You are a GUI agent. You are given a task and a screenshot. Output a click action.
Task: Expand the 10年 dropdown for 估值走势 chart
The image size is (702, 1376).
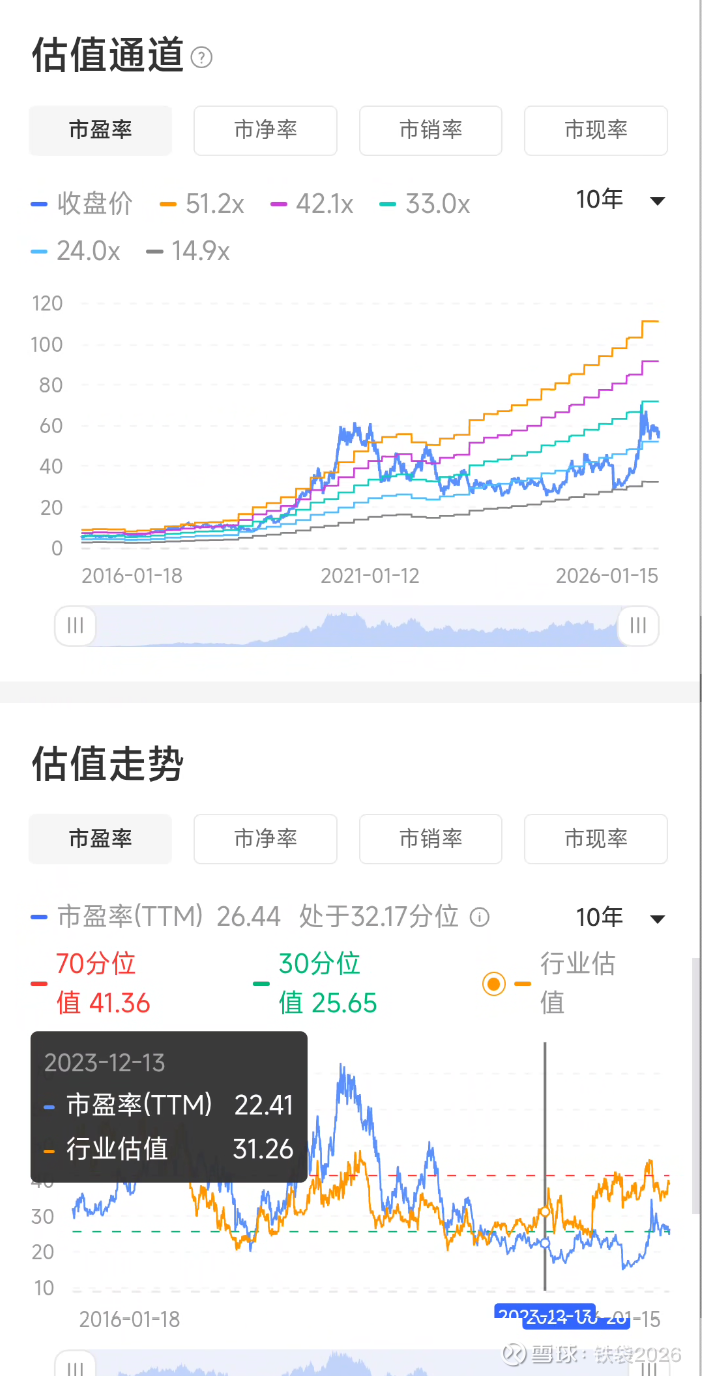[x=620, y=918]
